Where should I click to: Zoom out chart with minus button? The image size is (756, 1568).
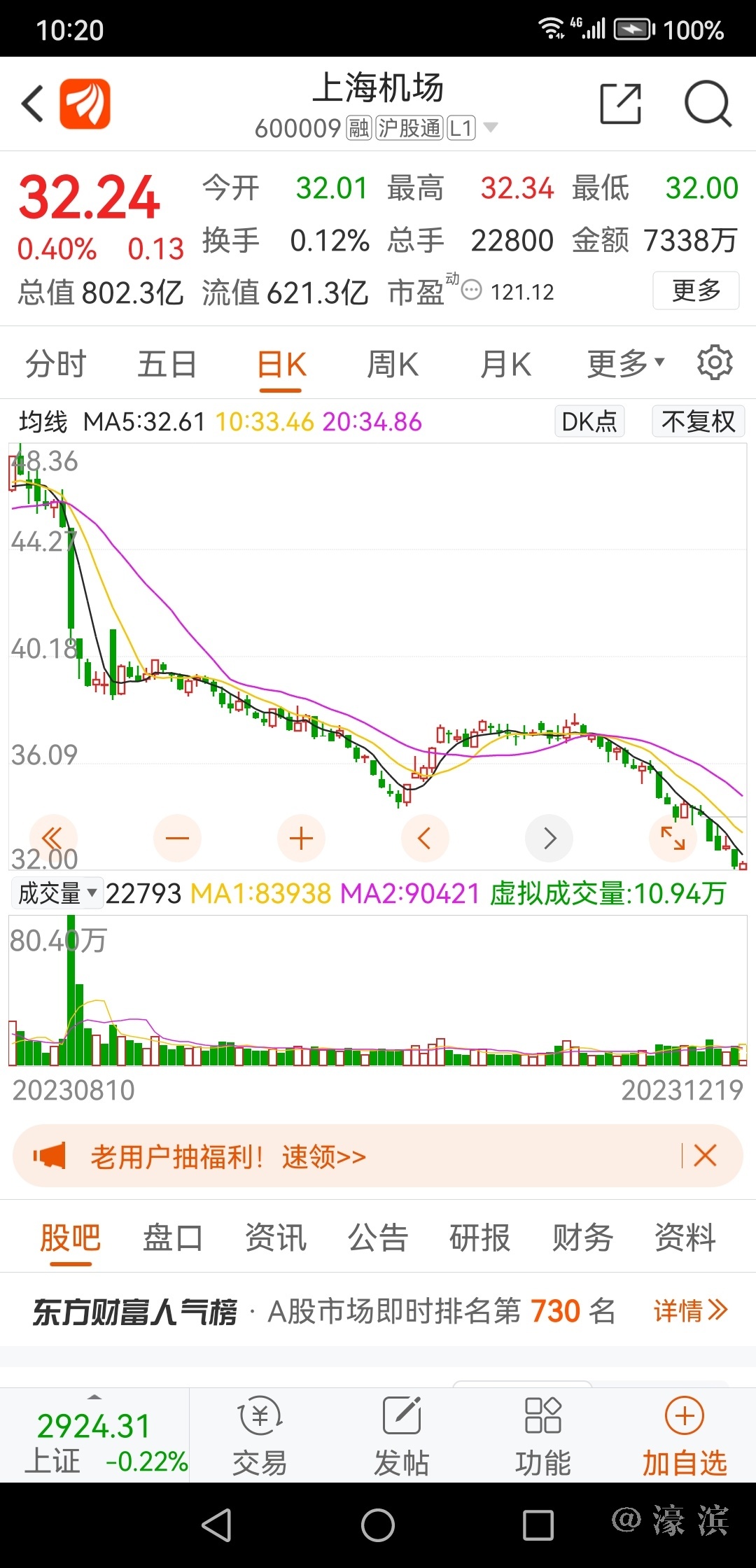[x=177, y=838]
